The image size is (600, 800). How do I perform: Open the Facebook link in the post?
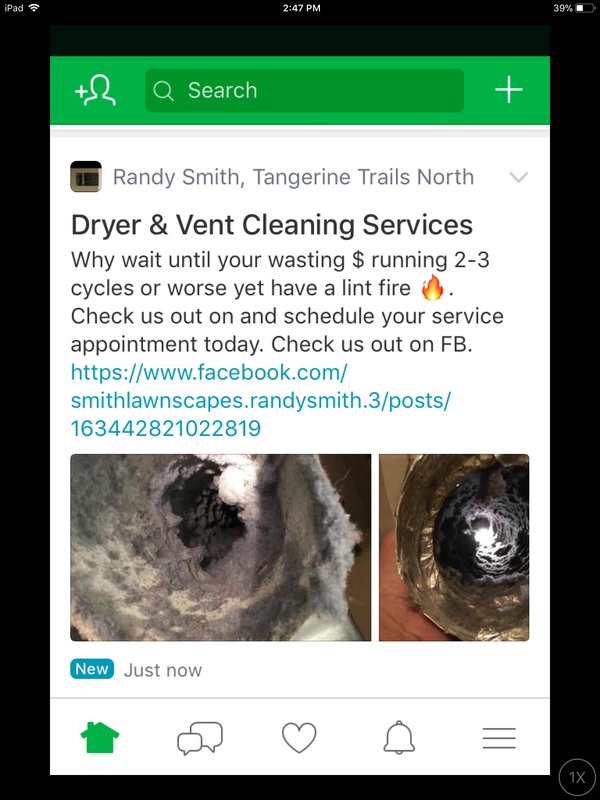(260, 401)
